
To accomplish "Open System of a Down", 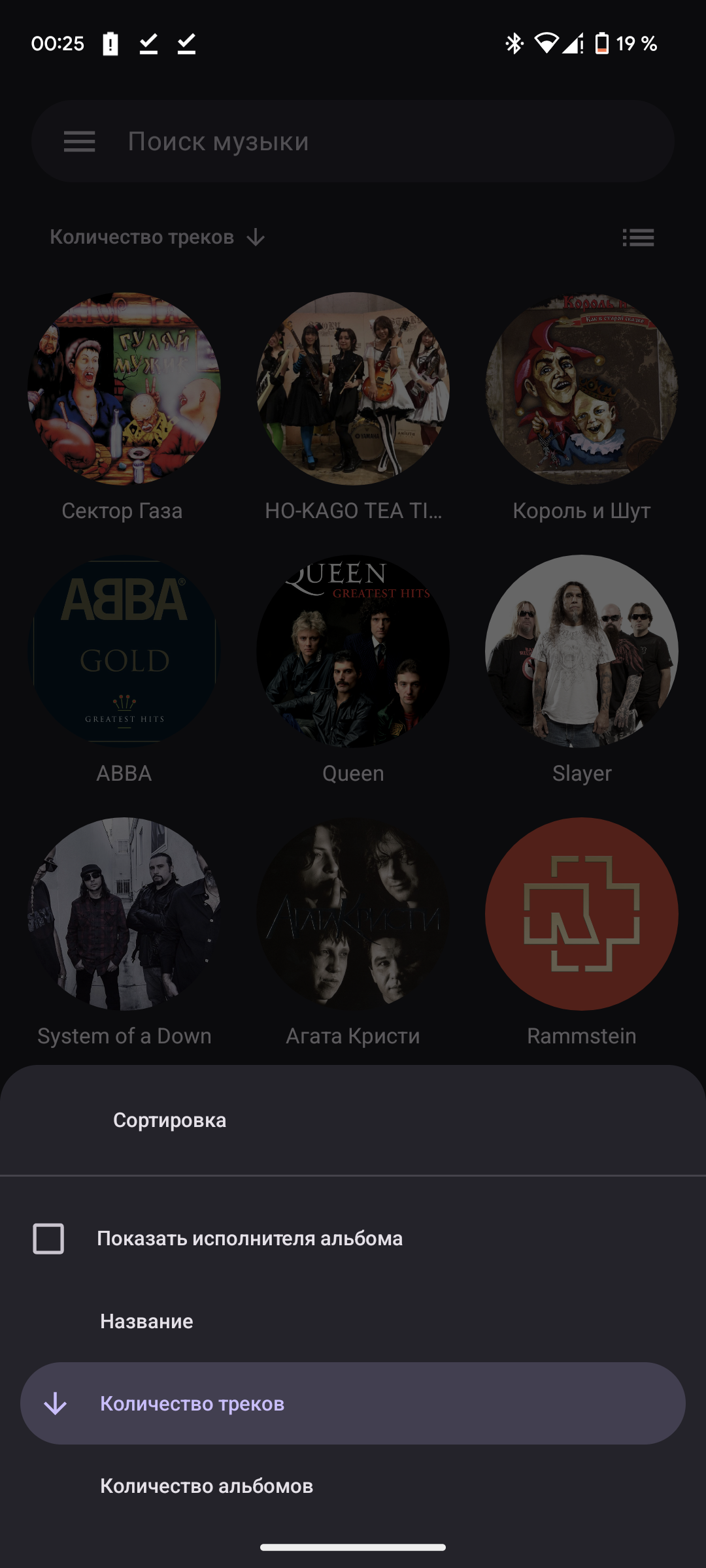I will 124,914.
